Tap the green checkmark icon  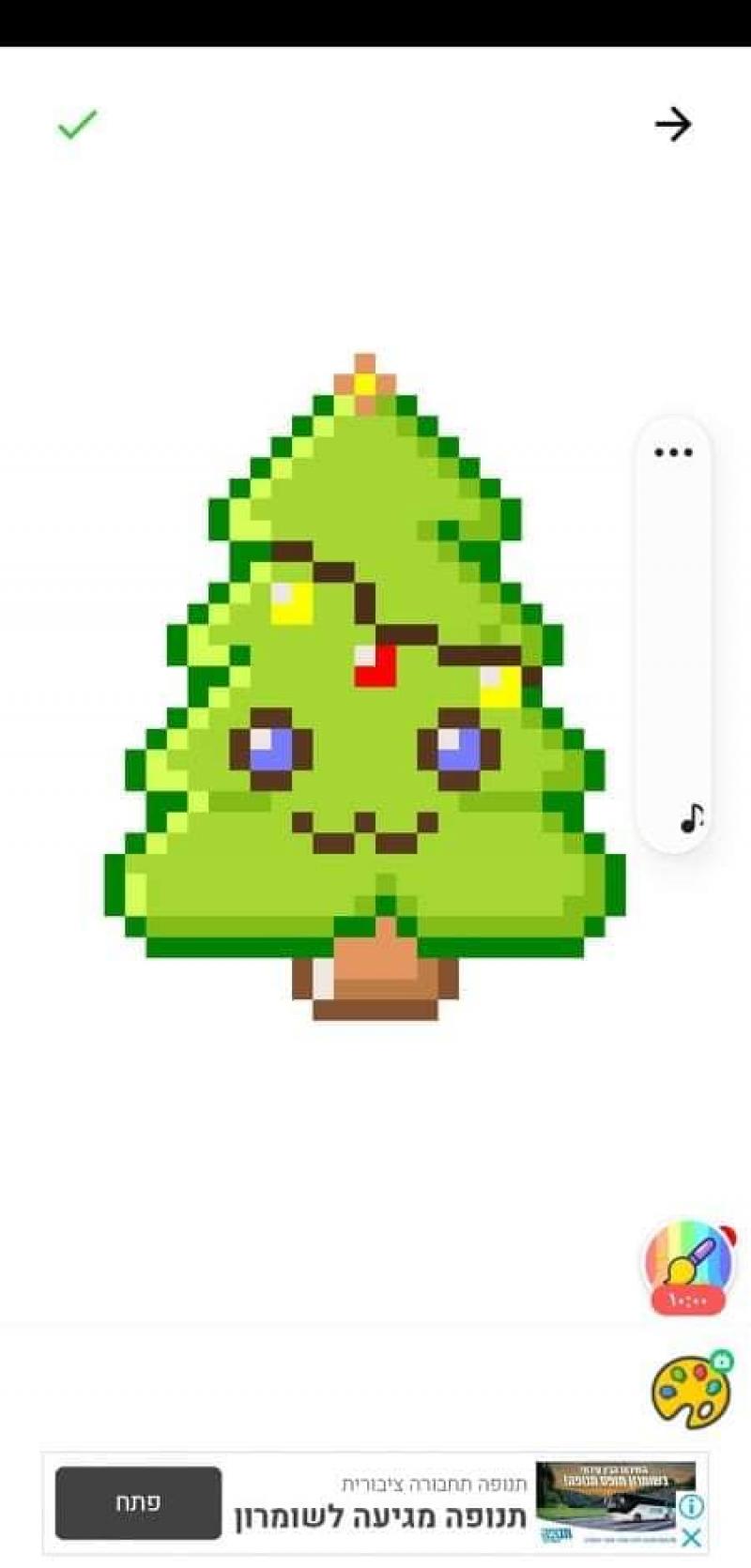coord(77,124)
